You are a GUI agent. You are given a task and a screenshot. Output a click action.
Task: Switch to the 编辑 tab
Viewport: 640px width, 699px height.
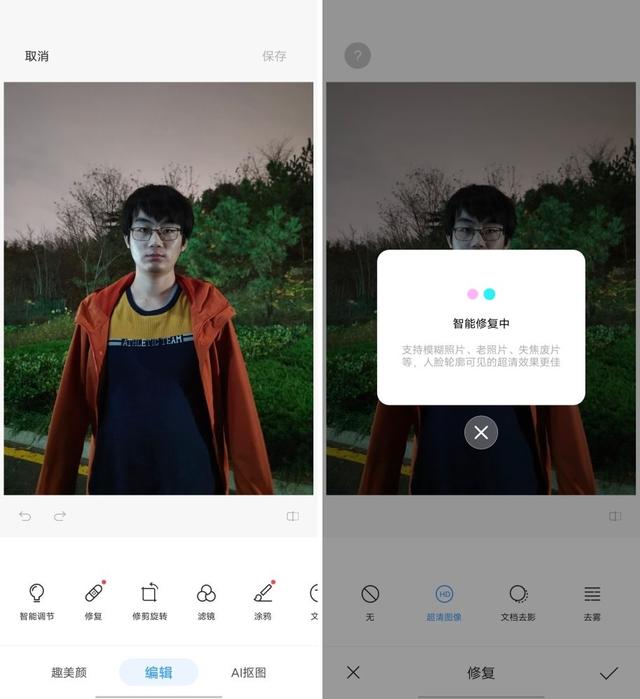(158, 672)
